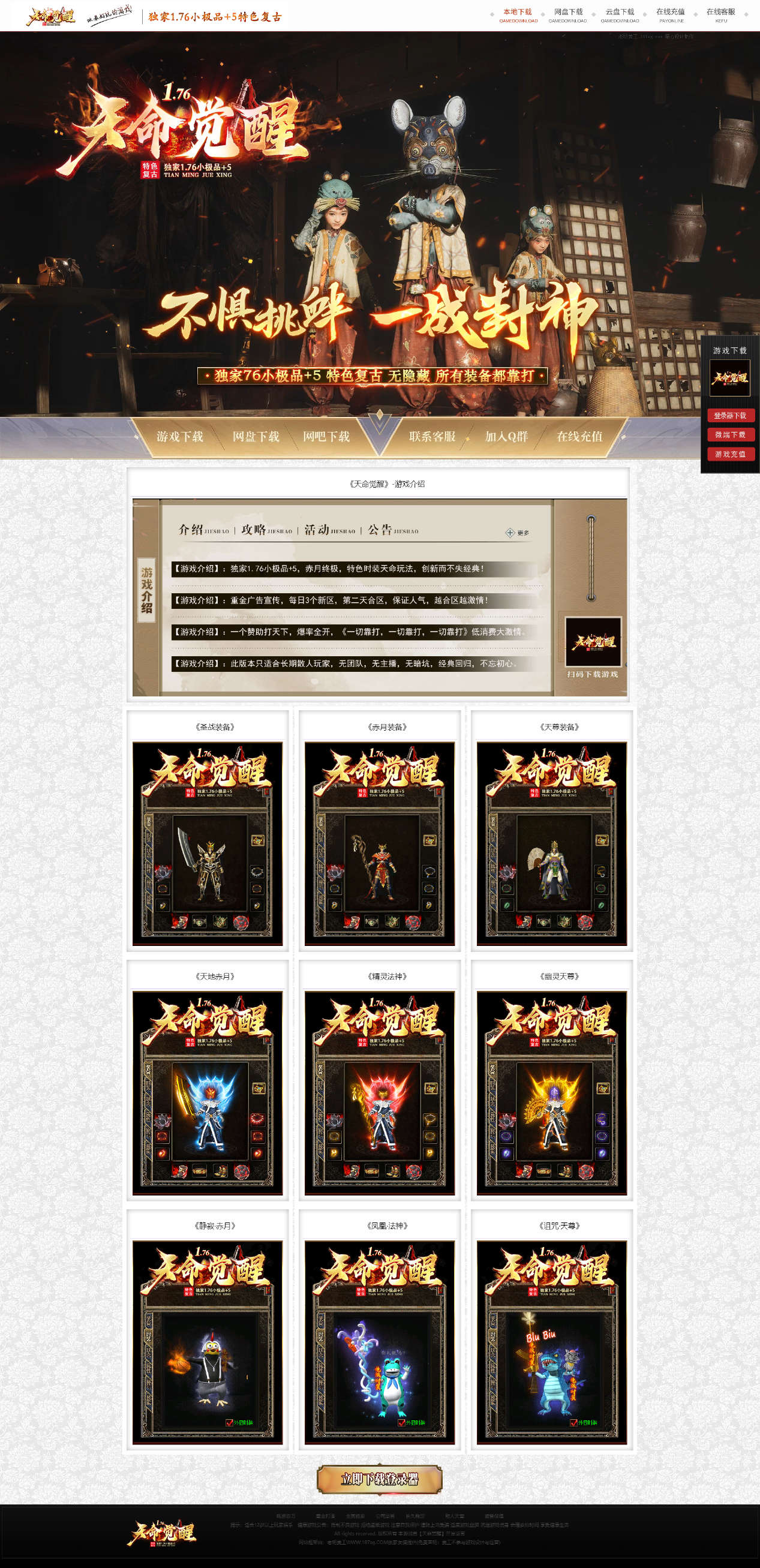This screenshot has height=1568, width=760.
Task: Open 联系客服 on the golden banner bar
Action: (432, 437)
